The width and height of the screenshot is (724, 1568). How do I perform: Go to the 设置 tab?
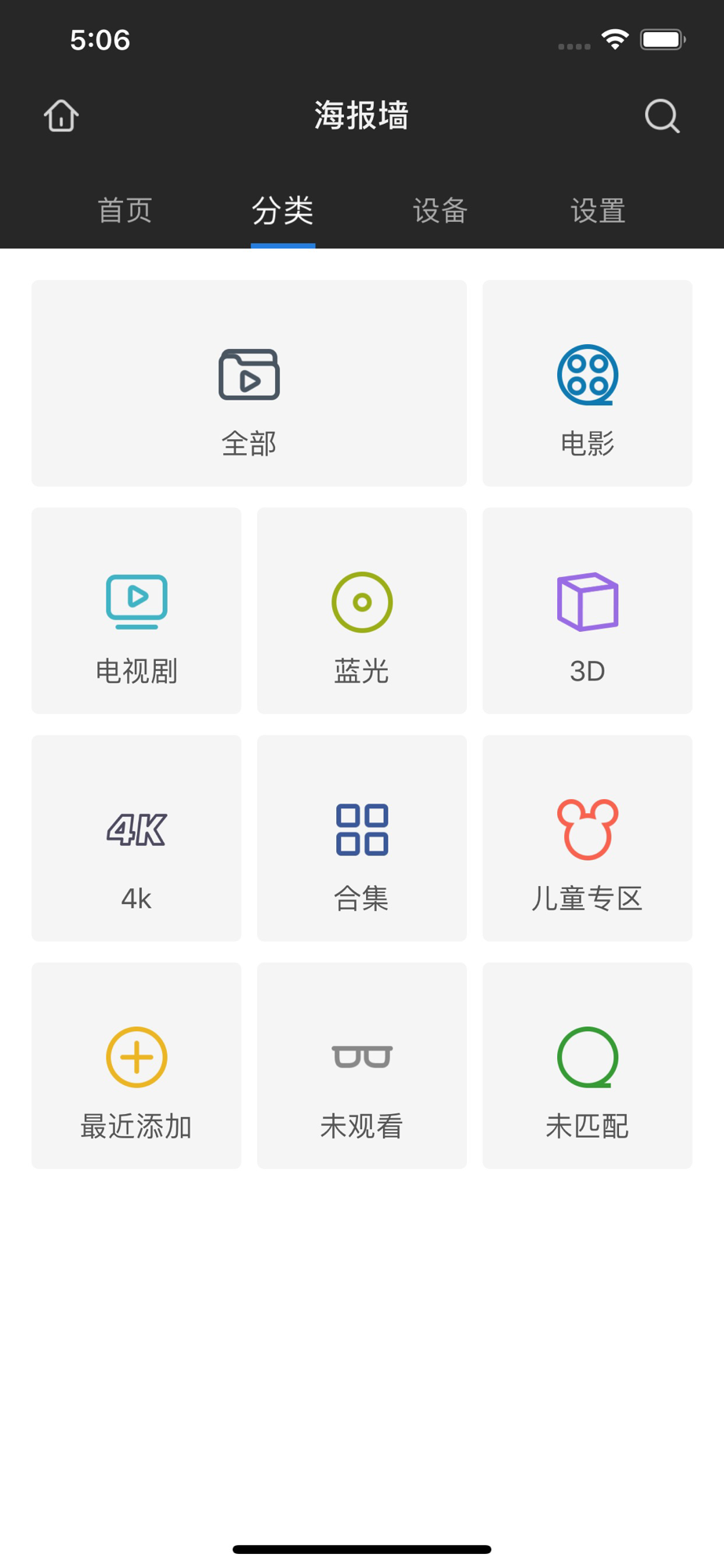[x=598, y=210]
